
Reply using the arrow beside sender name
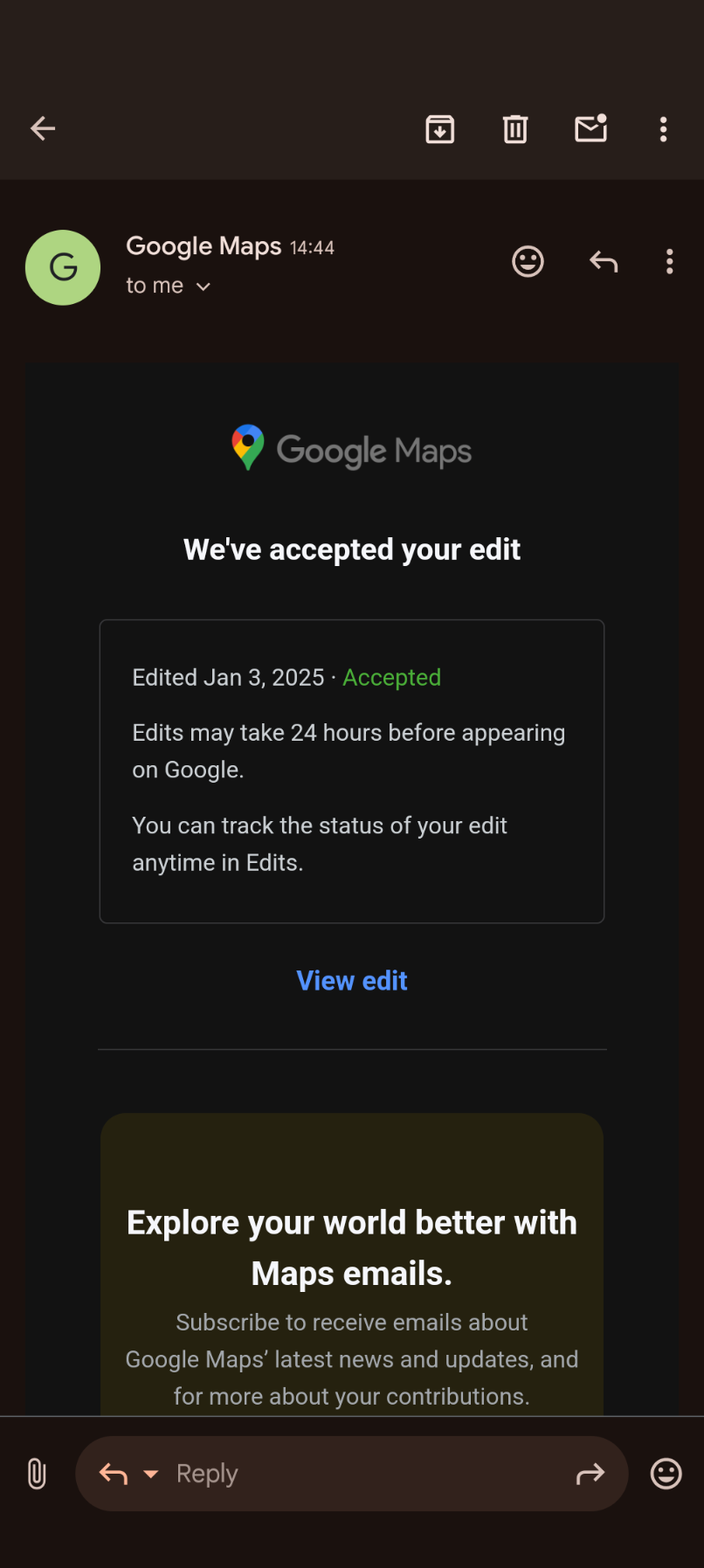[604, 261]
